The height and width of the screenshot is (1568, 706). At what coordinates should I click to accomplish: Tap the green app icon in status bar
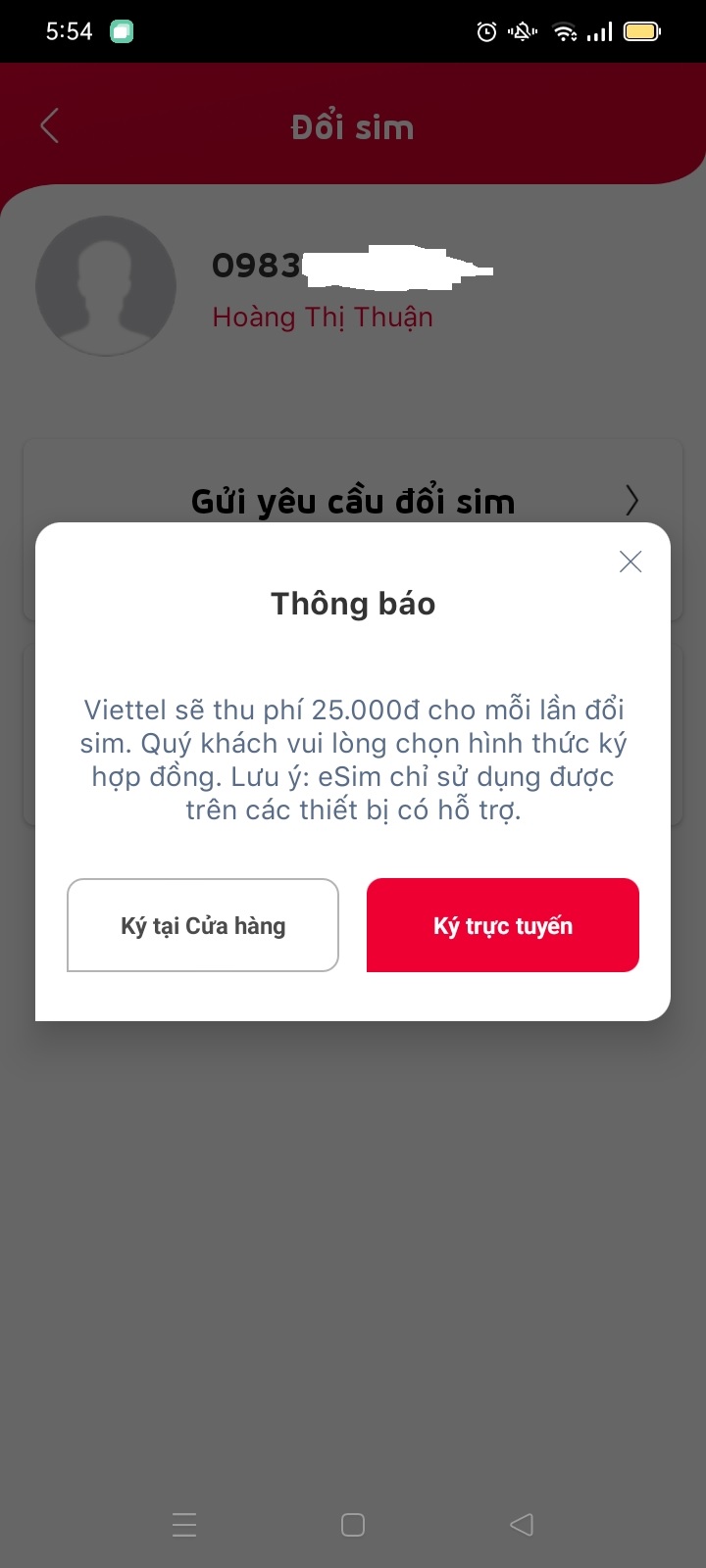pyautogui.click(x=121, y=30)
